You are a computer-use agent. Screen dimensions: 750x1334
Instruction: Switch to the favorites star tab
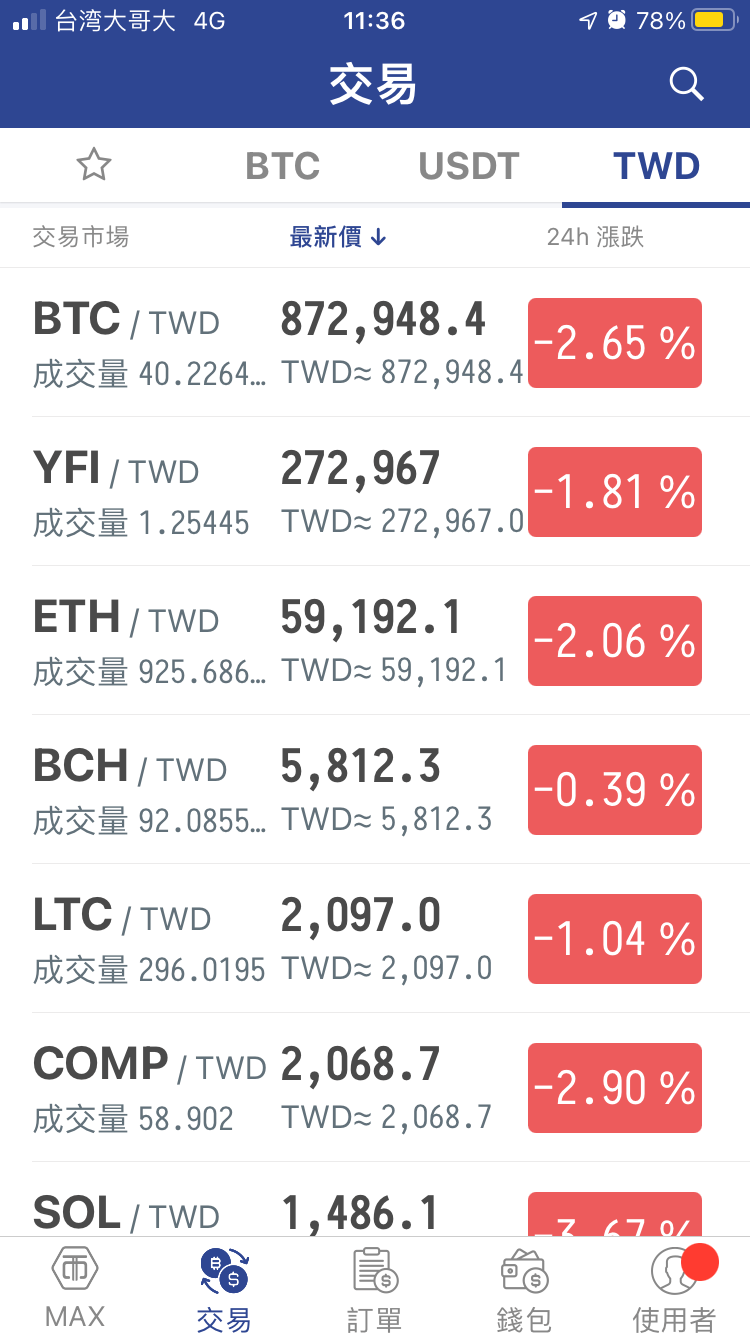coord(94,165)
